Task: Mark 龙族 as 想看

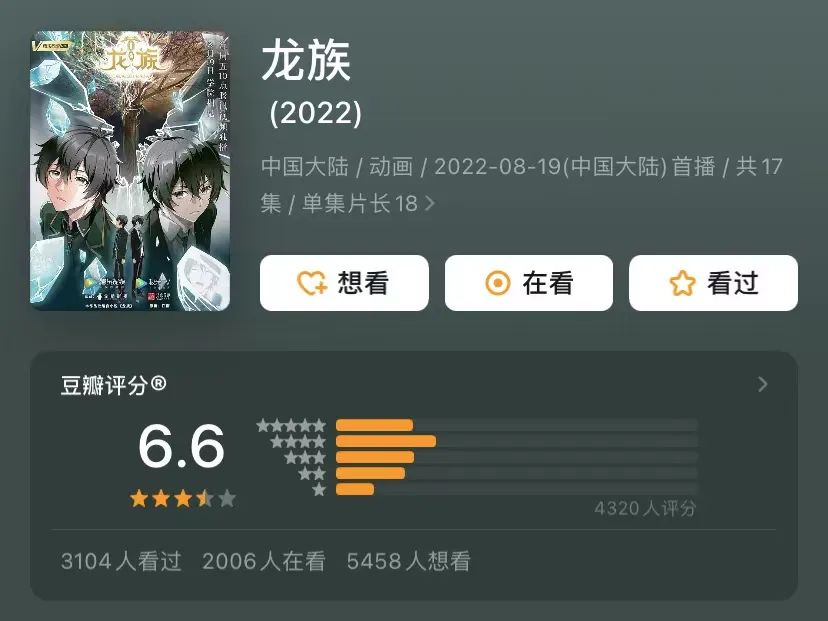Action: click(344, 283)
